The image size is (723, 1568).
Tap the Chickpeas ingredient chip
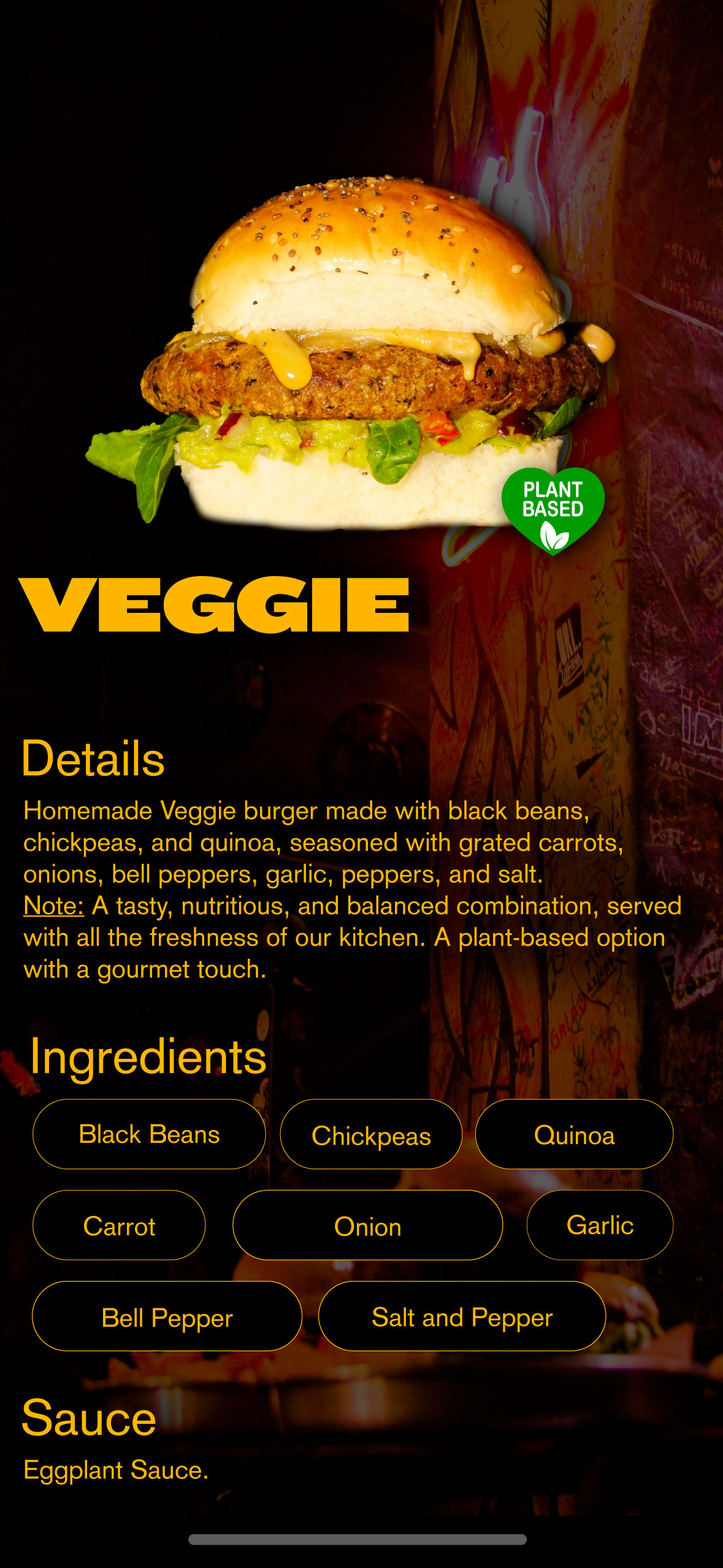pyautogui.click(x=371, y=1134)
